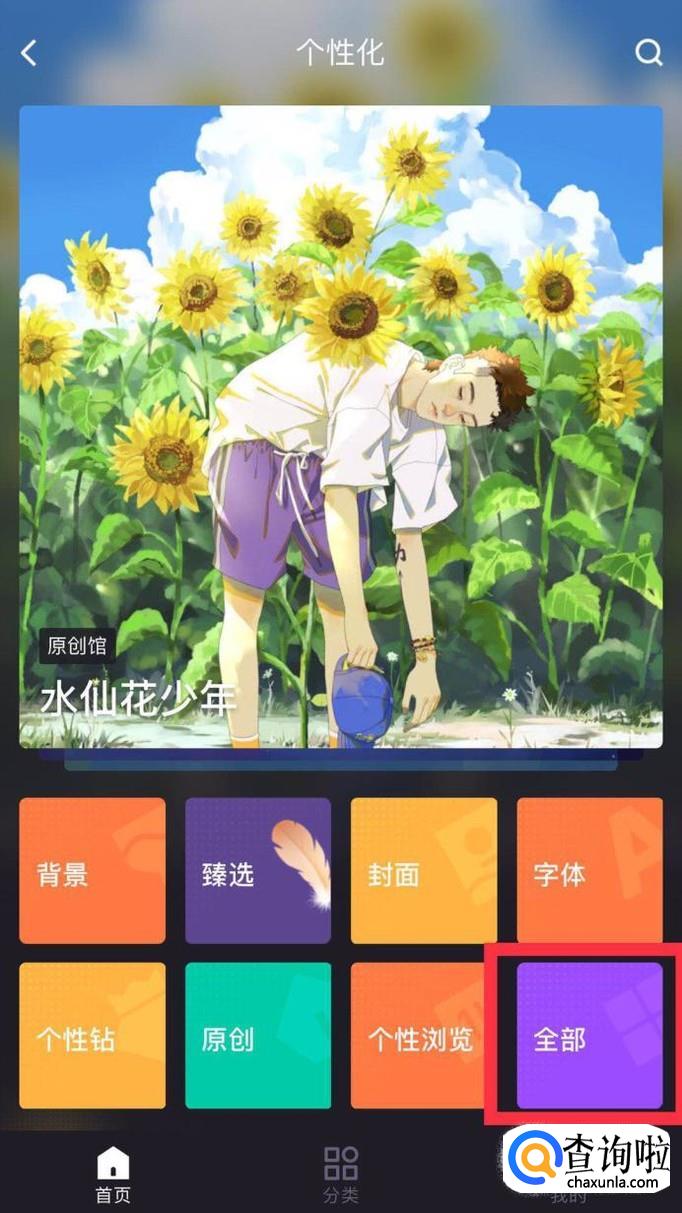The height and width of the screenshot is (1213, 682).
Task: Open the 字体 section
Action: (589, 871)
